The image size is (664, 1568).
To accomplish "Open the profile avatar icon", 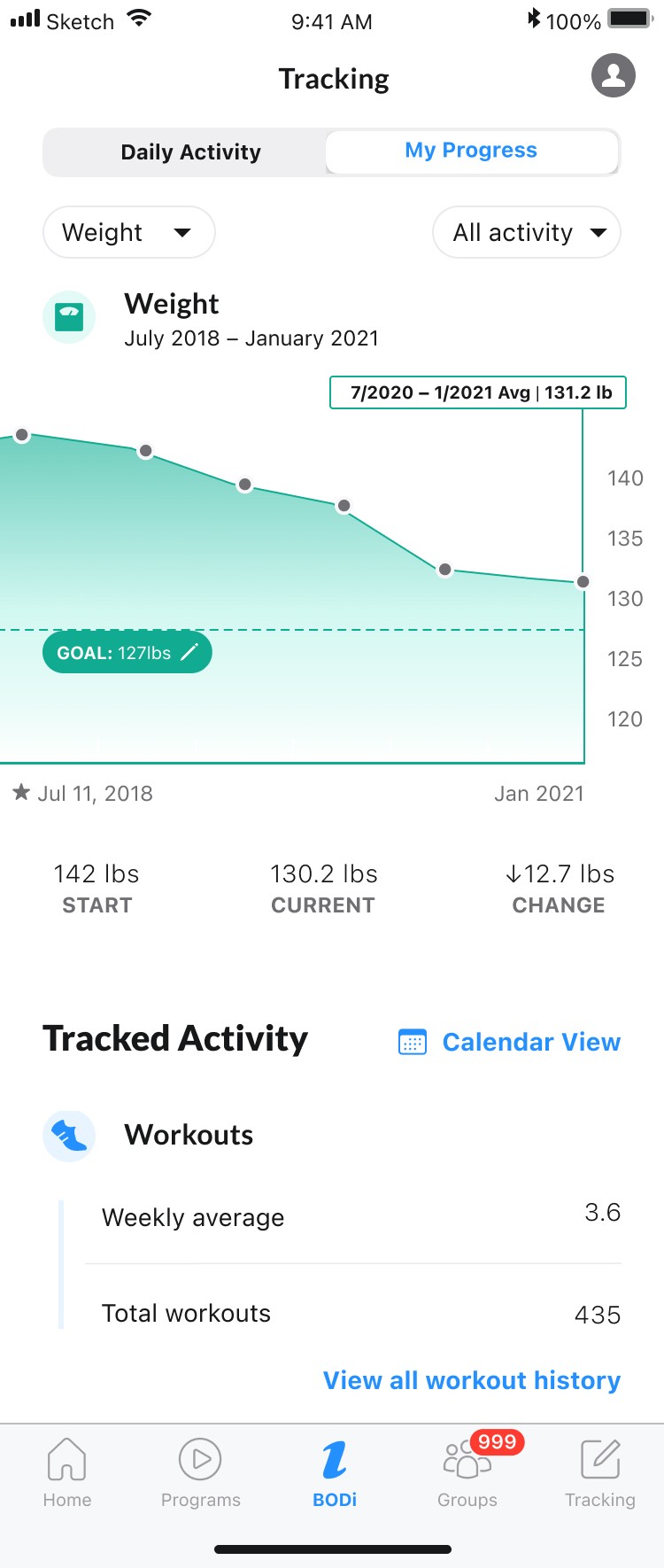I will (614, 75).
